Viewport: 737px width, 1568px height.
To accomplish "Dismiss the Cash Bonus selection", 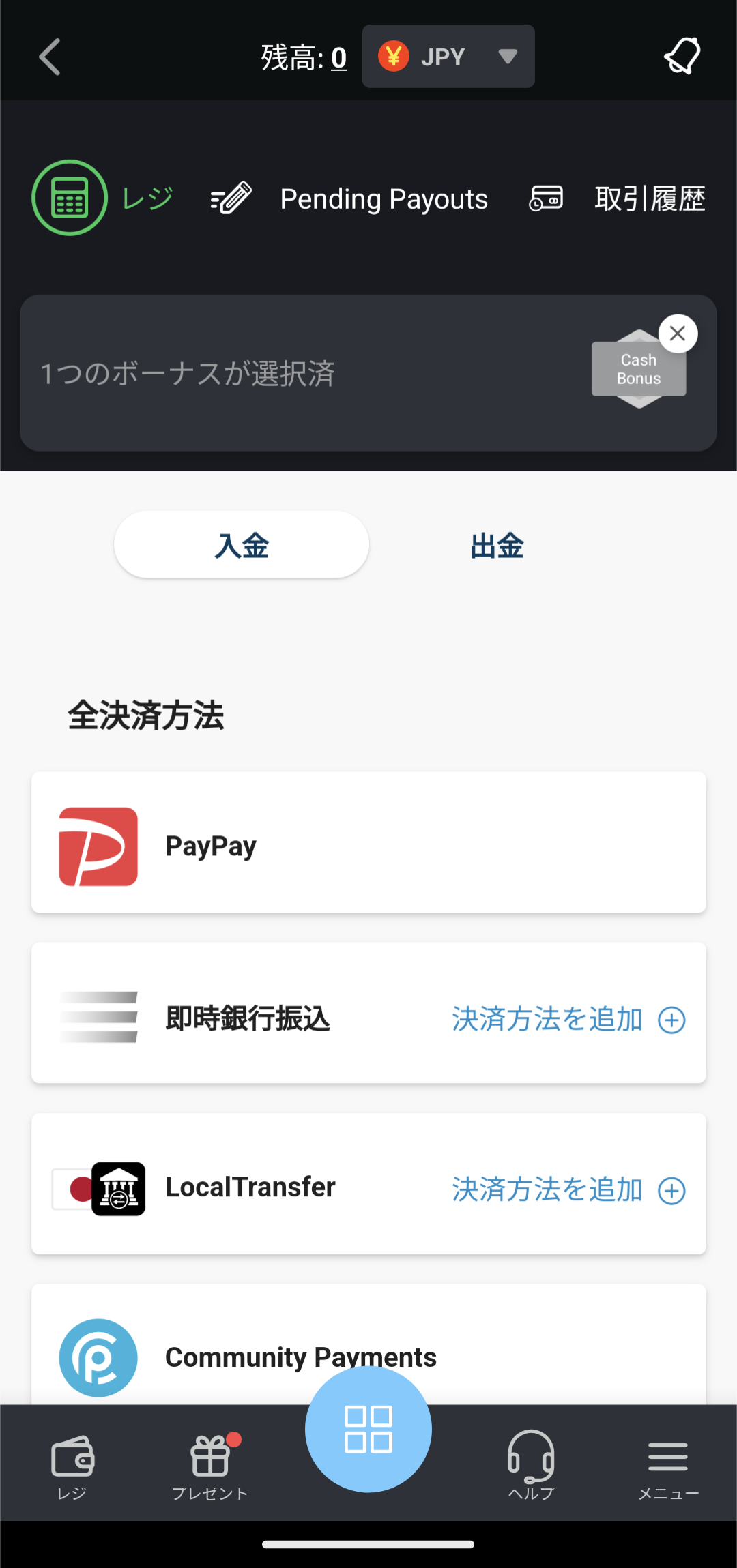I will (x=677, y=334).
